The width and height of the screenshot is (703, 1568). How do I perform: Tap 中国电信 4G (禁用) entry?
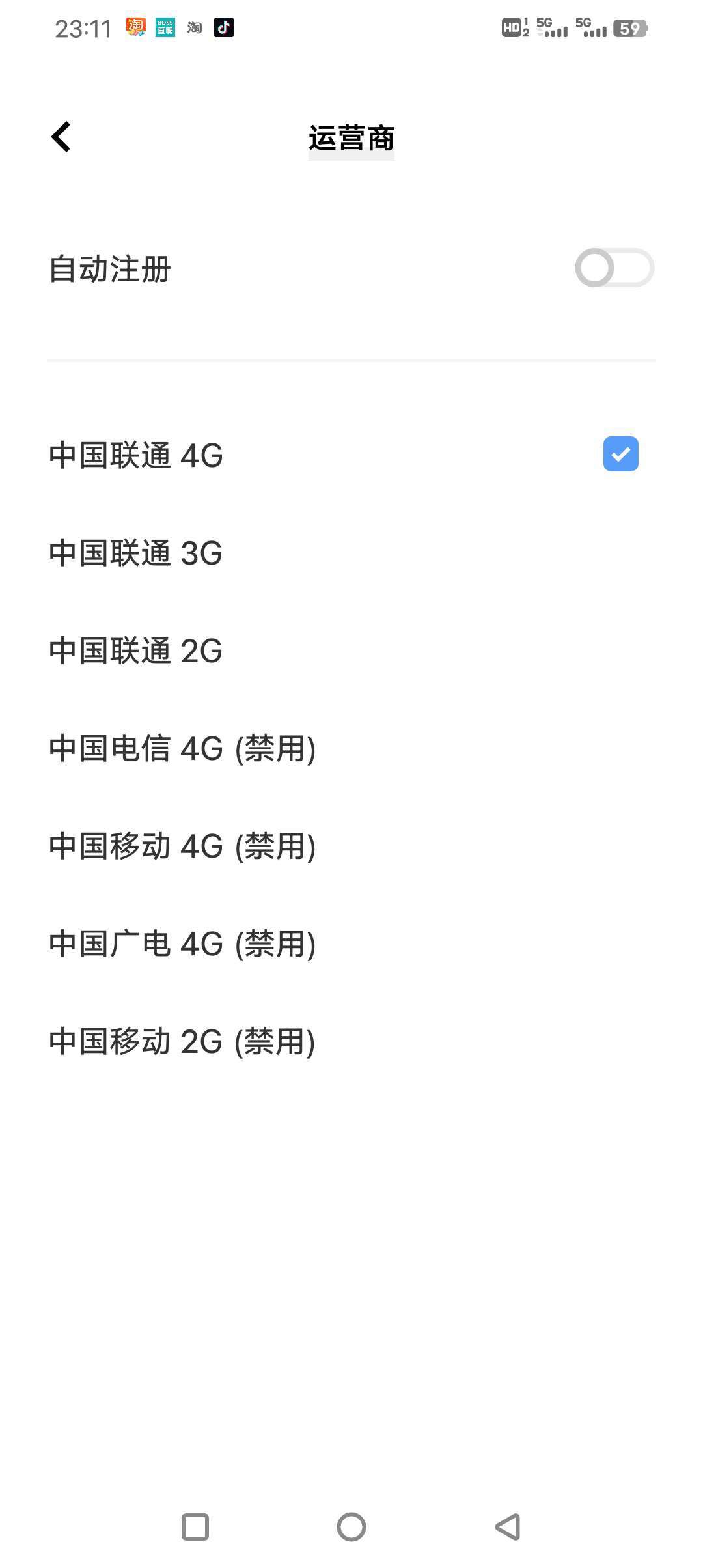[182, 749]
